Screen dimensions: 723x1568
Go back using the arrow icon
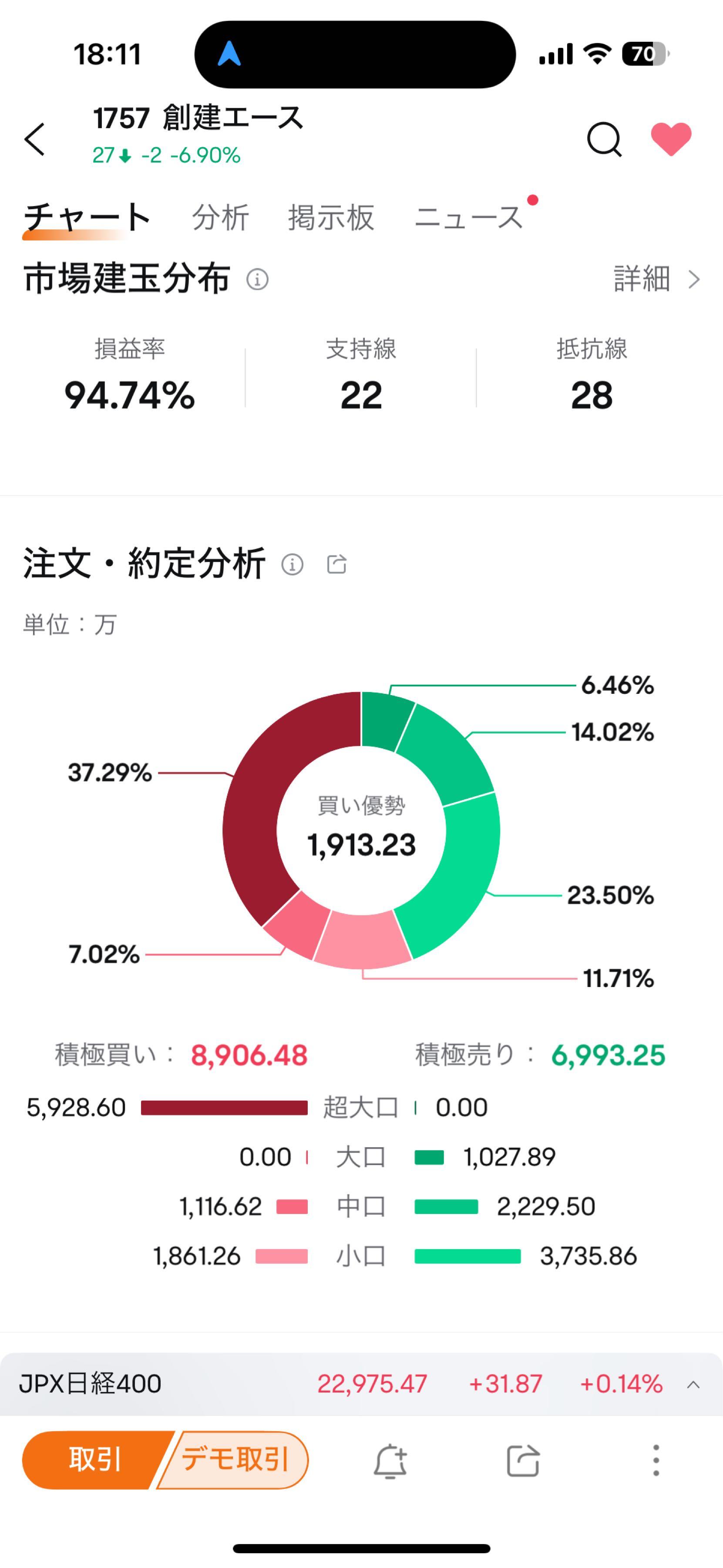click(x=35, y=139)
